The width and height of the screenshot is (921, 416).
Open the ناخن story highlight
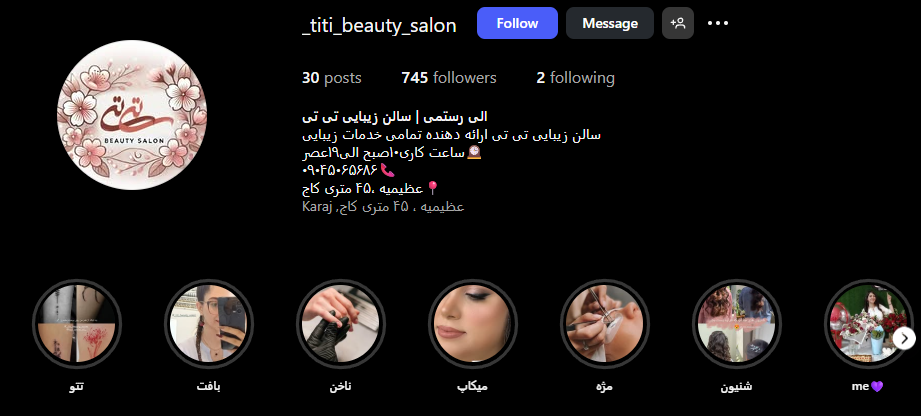[x=341, y=323]
